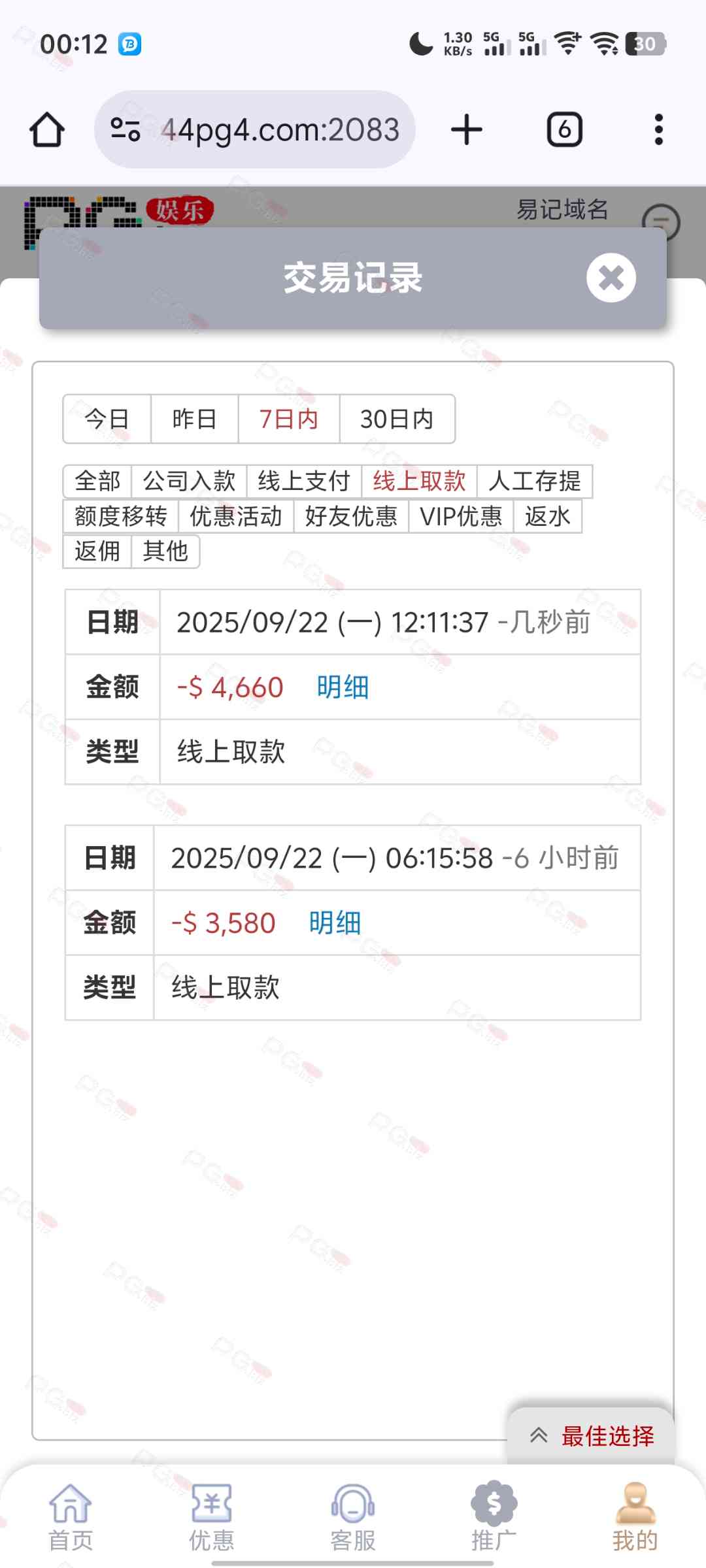This screenshot has width=706, height=1568.
Task: Add a new browser tab
Action: click(x=467, y=129)
